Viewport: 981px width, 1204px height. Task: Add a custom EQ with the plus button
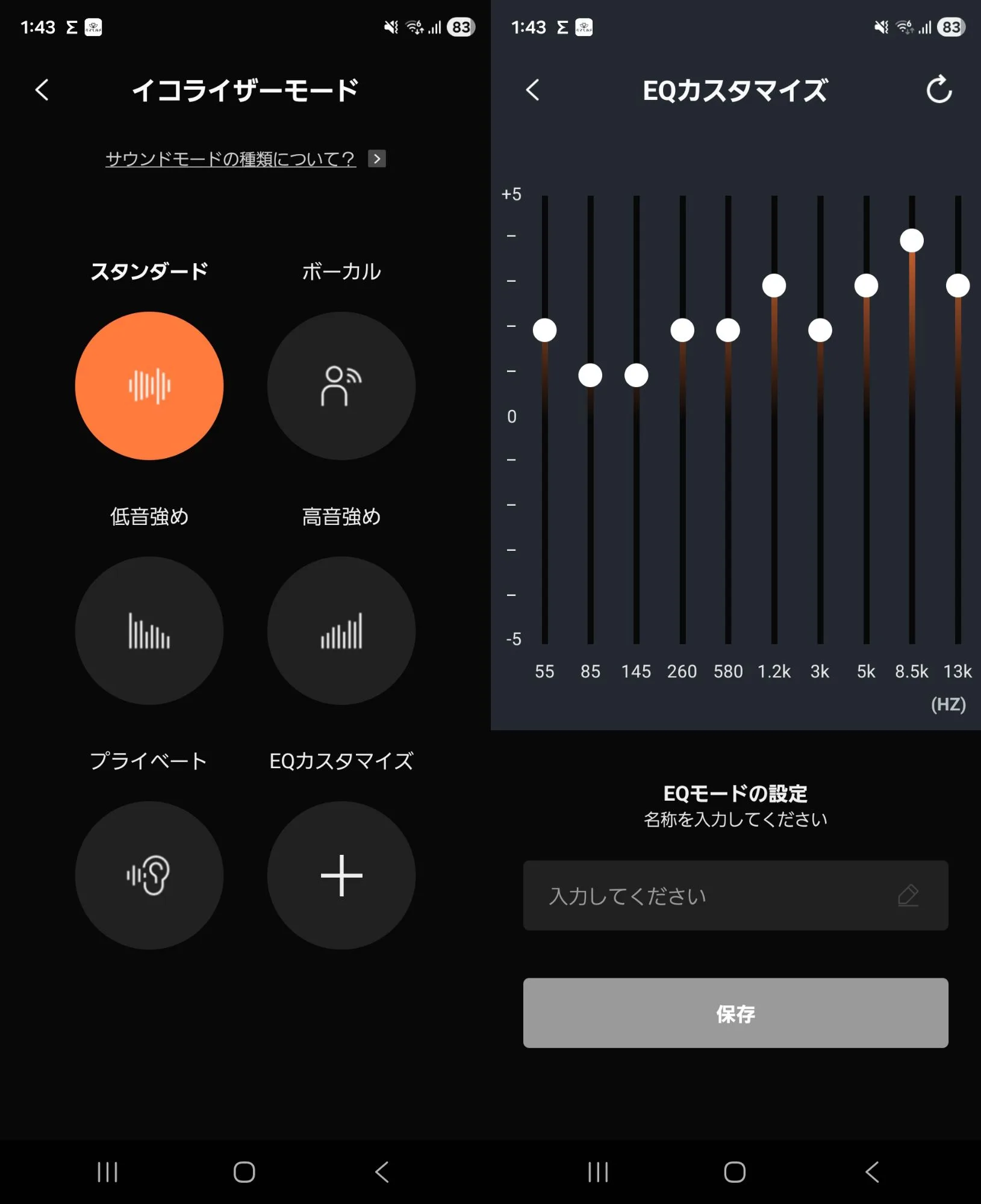pyautogui.click(x=341, y=875)
